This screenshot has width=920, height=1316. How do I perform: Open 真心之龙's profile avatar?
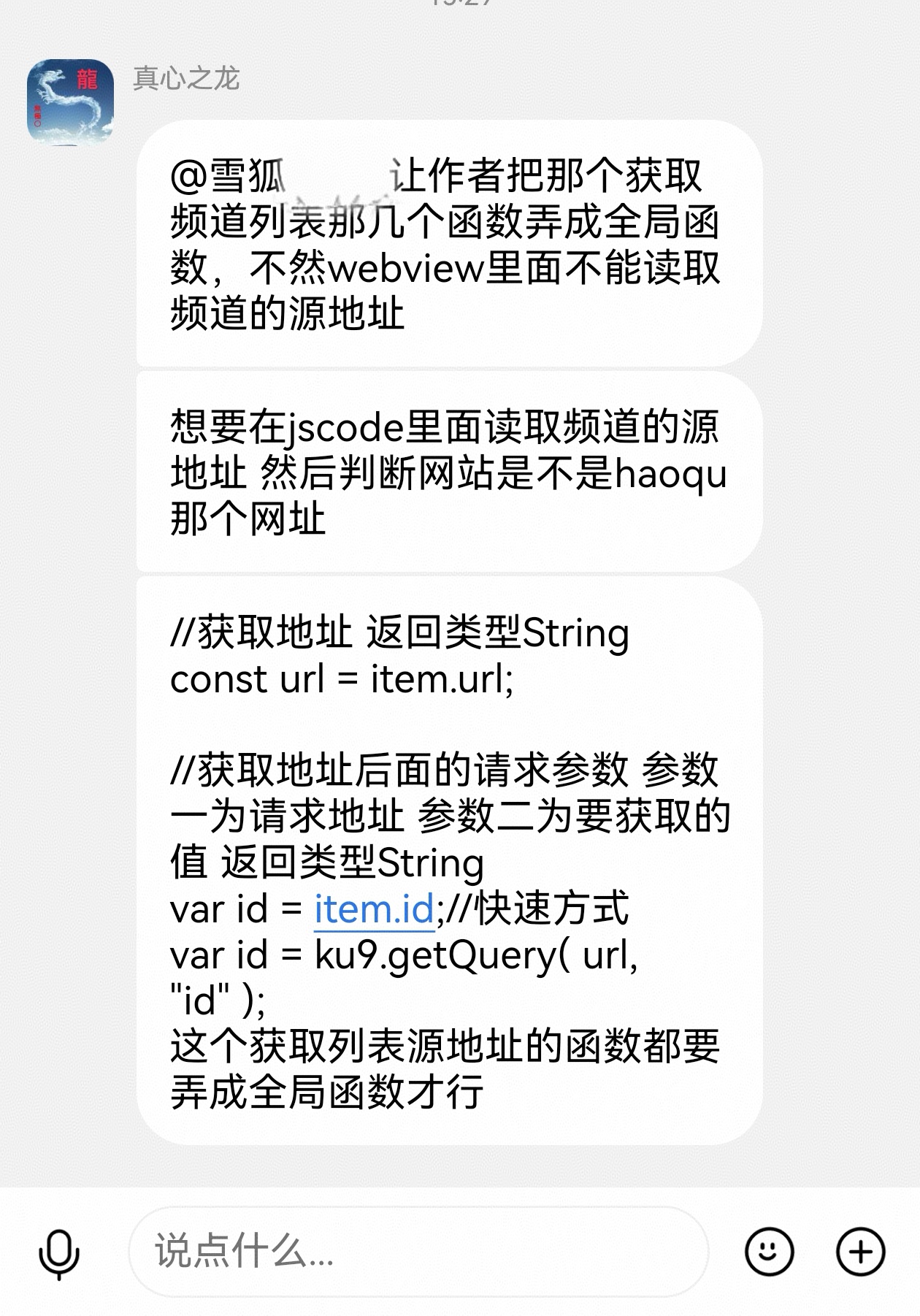[x=70, y=102]
